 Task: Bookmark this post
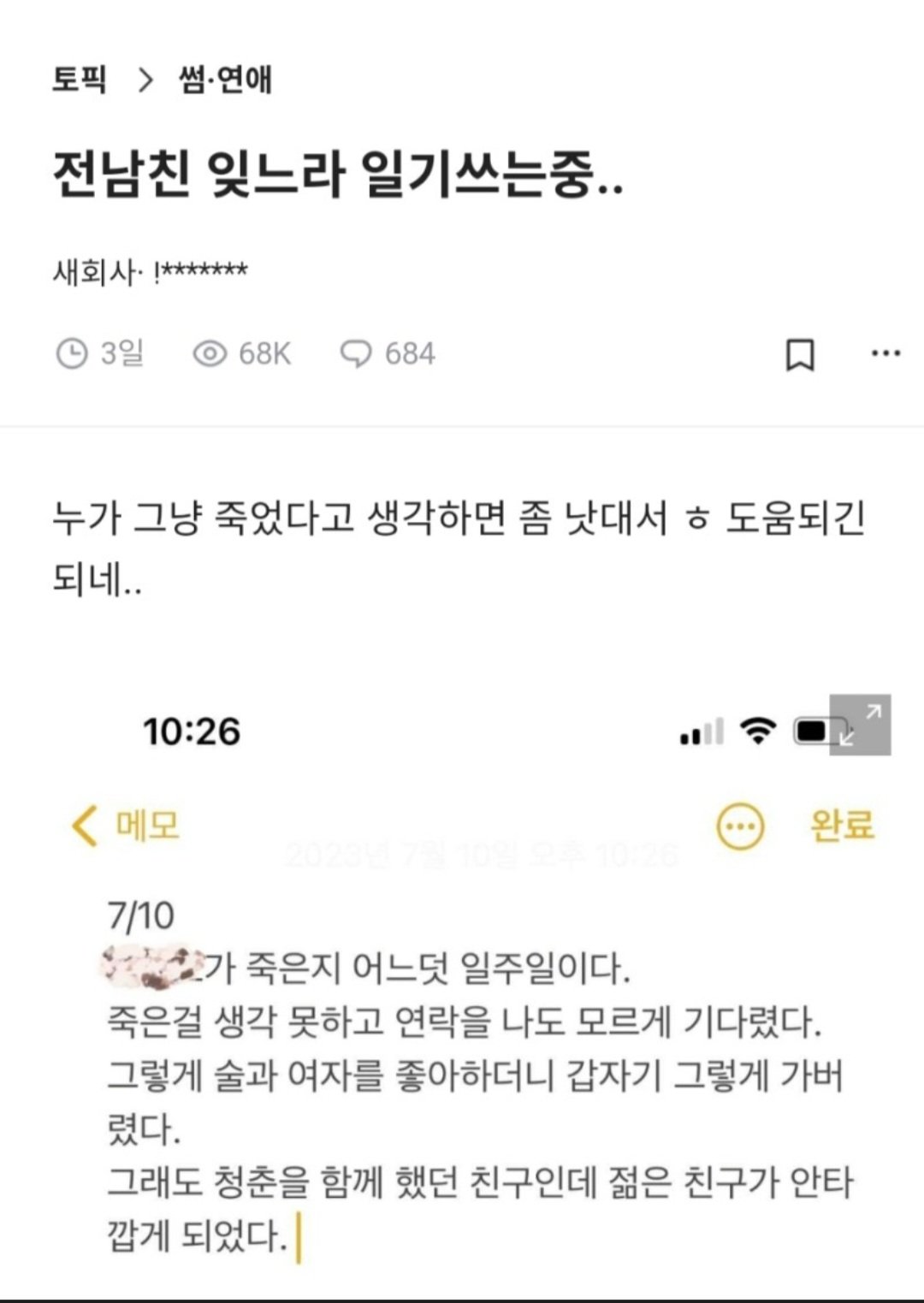click(x=800, y=354)
